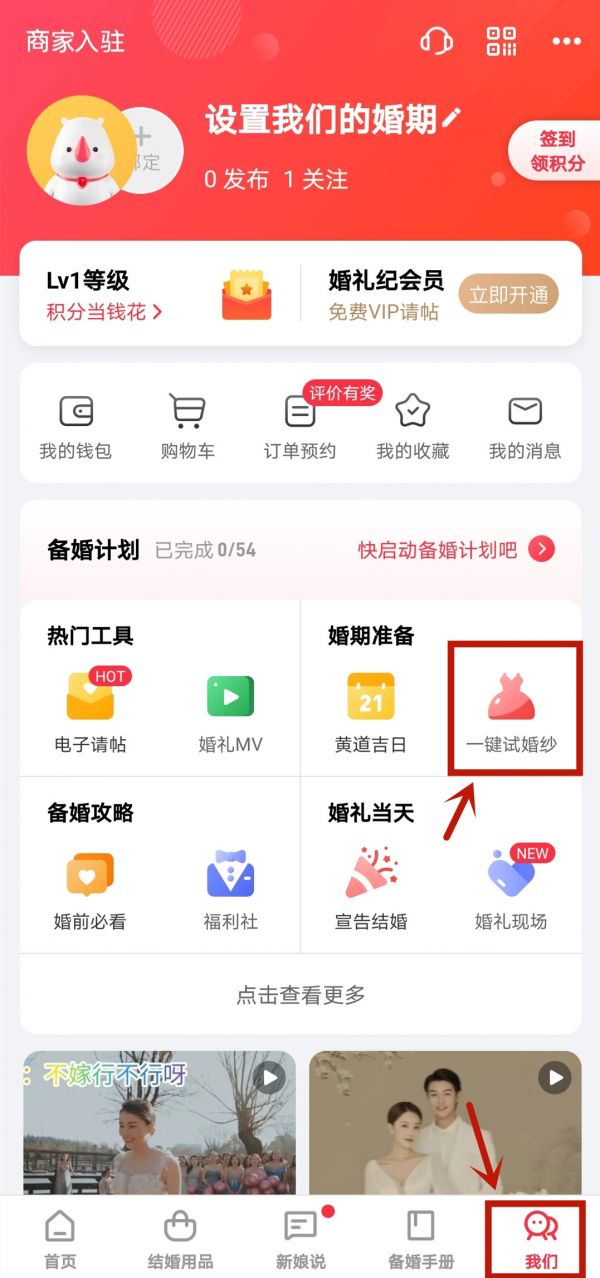Open 电子请帖 invitation tool
The height and width of the screenshot is (1278, 600).
(x=90, y=710)
